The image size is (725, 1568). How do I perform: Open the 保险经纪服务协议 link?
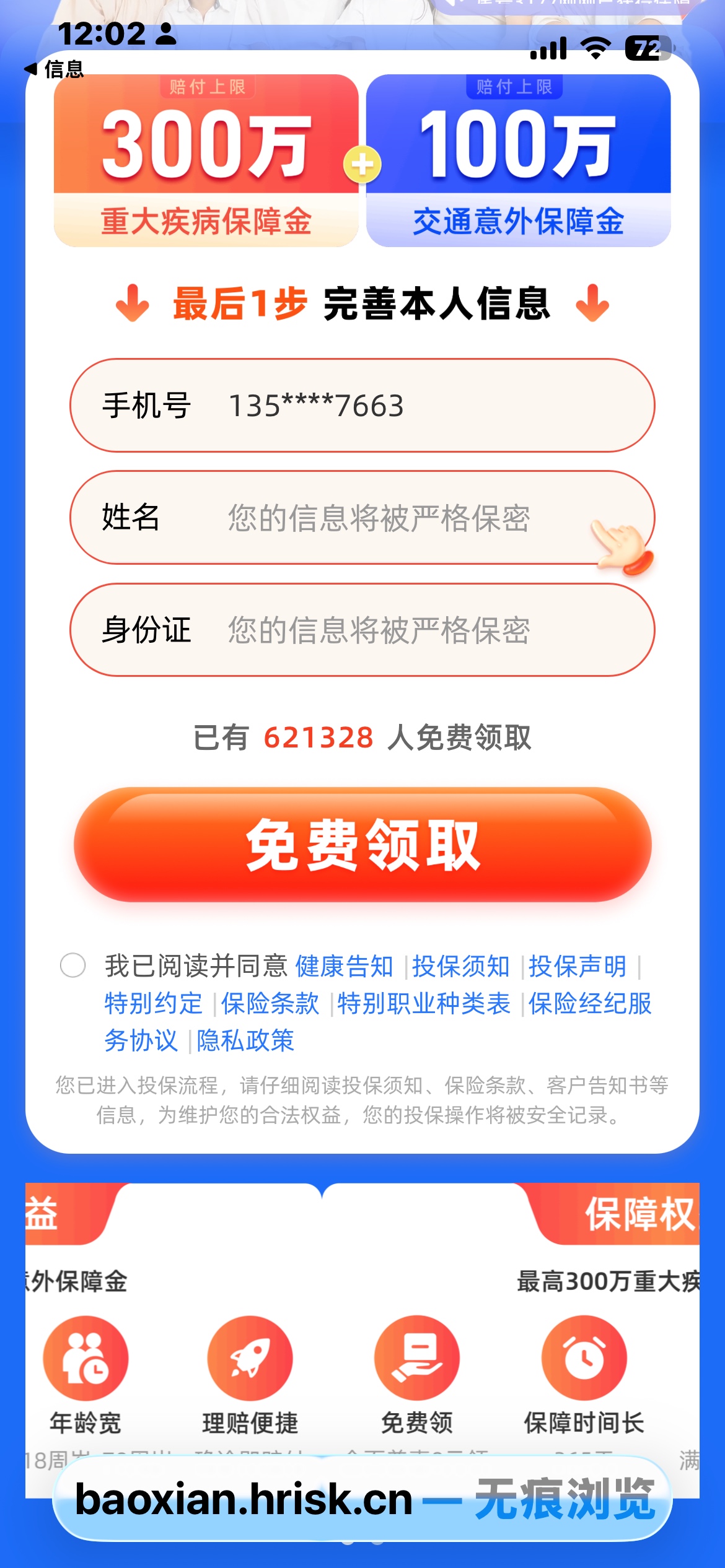pyautogui.click(x=589, y=1003)
